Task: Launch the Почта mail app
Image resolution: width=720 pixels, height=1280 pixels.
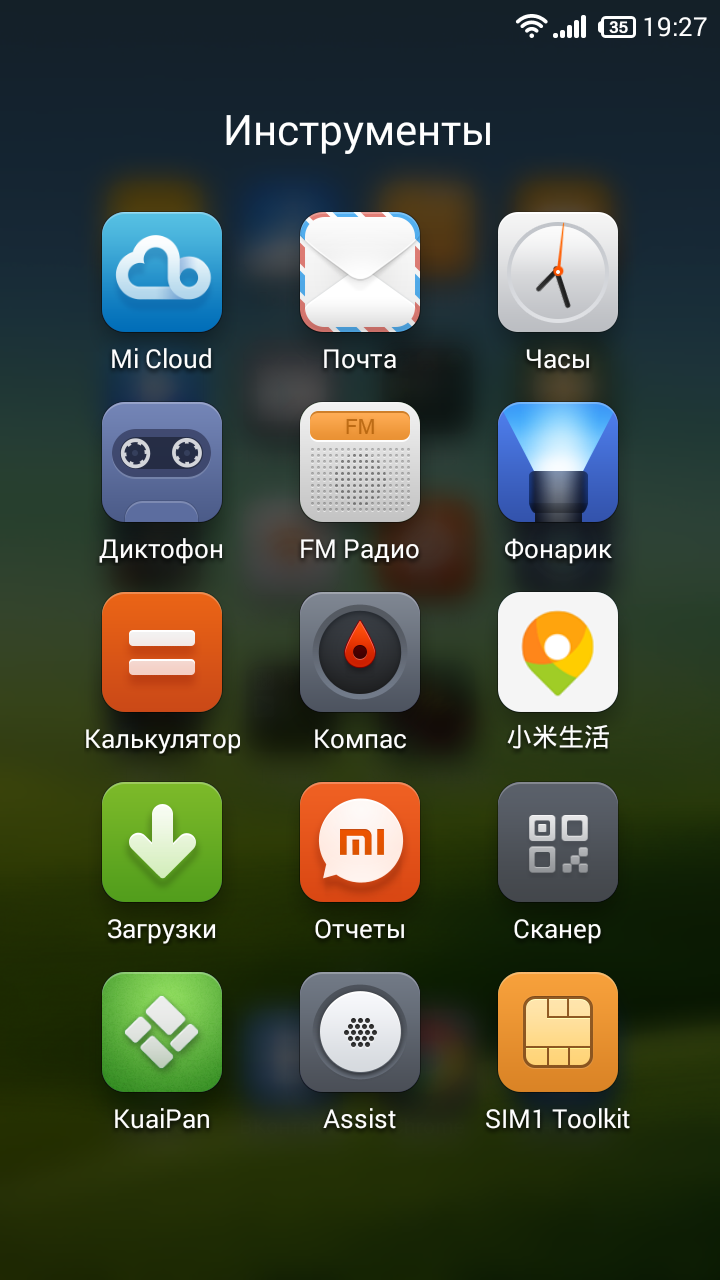Action: pyautogui.click(x=360, y=272)
